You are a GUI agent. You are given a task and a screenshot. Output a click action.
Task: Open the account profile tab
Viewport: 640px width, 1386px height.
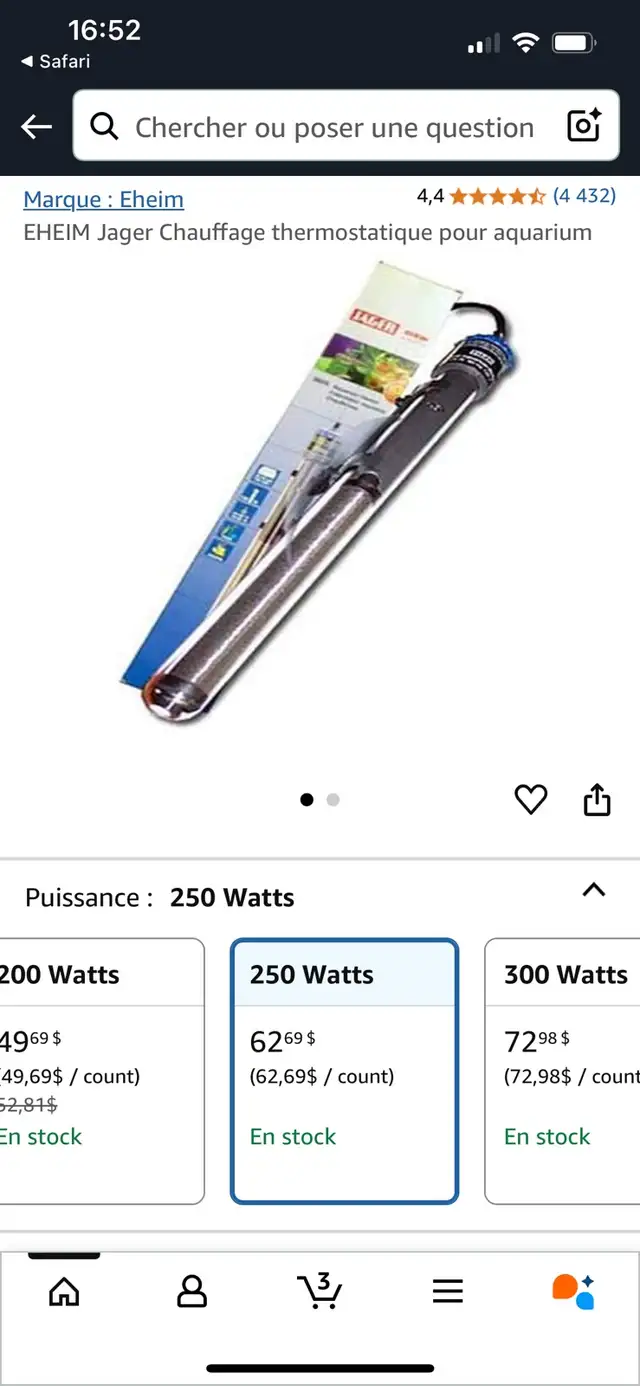point(191,1291)
